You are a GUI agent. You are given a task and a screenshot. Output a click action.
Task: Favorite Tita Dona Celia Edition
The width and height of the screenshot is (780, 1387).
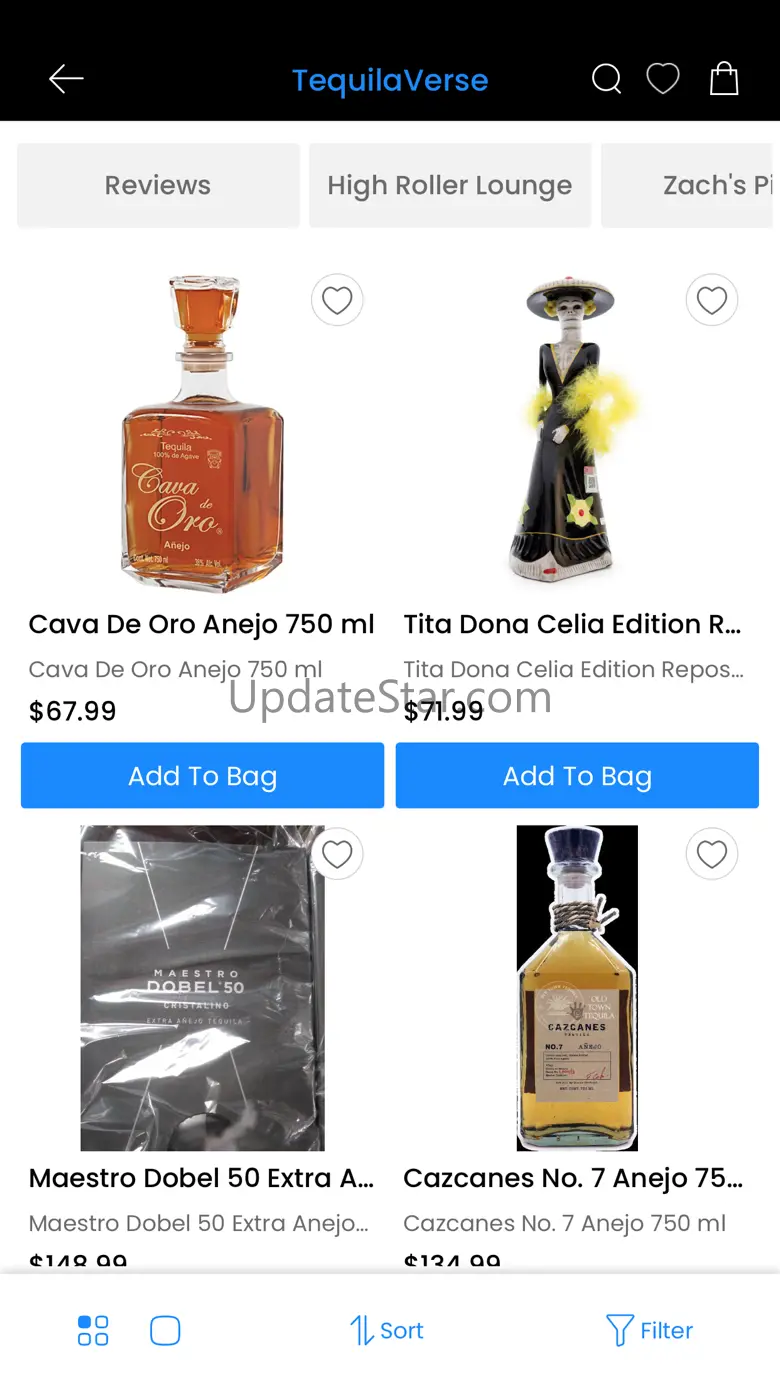(712, 300)
